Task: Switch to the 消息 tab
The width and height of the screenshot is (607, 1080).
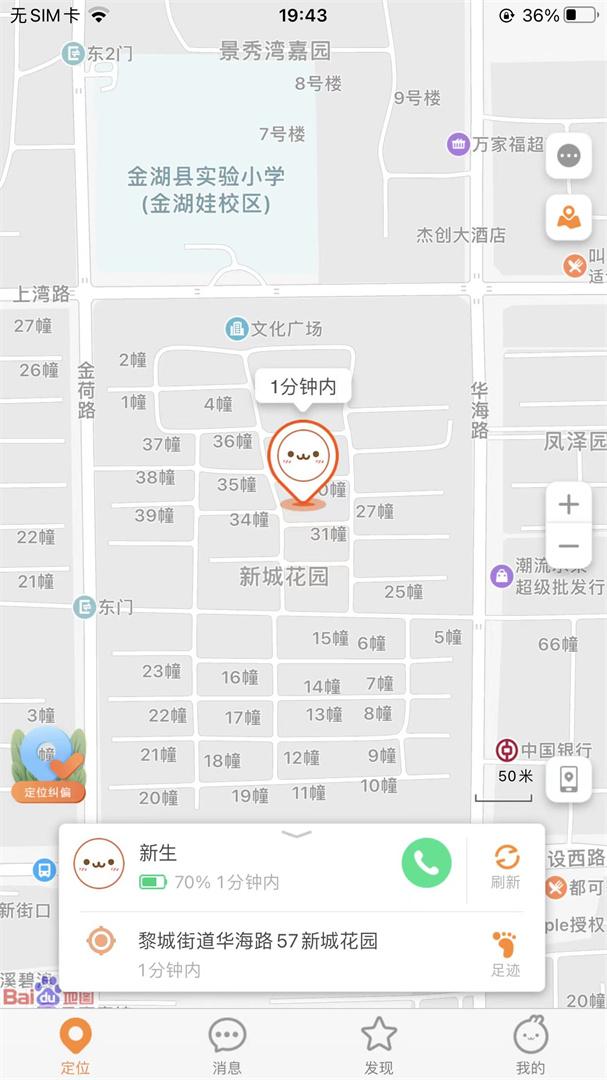Action: tap(227, 1045)
